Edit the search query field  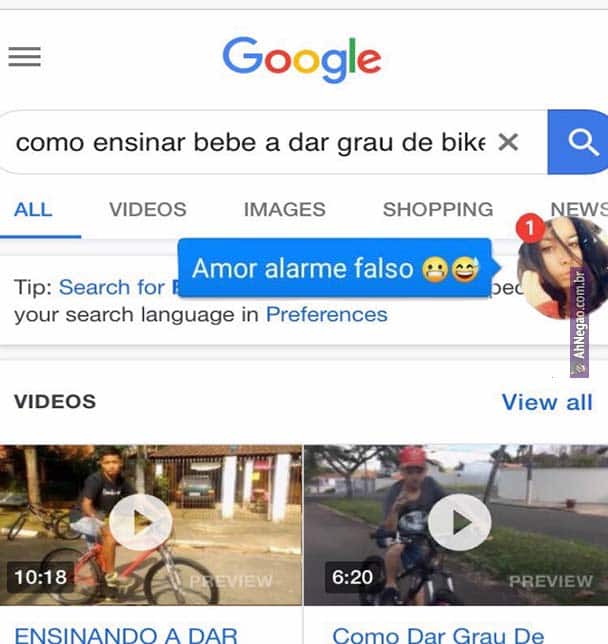[250, 142]
